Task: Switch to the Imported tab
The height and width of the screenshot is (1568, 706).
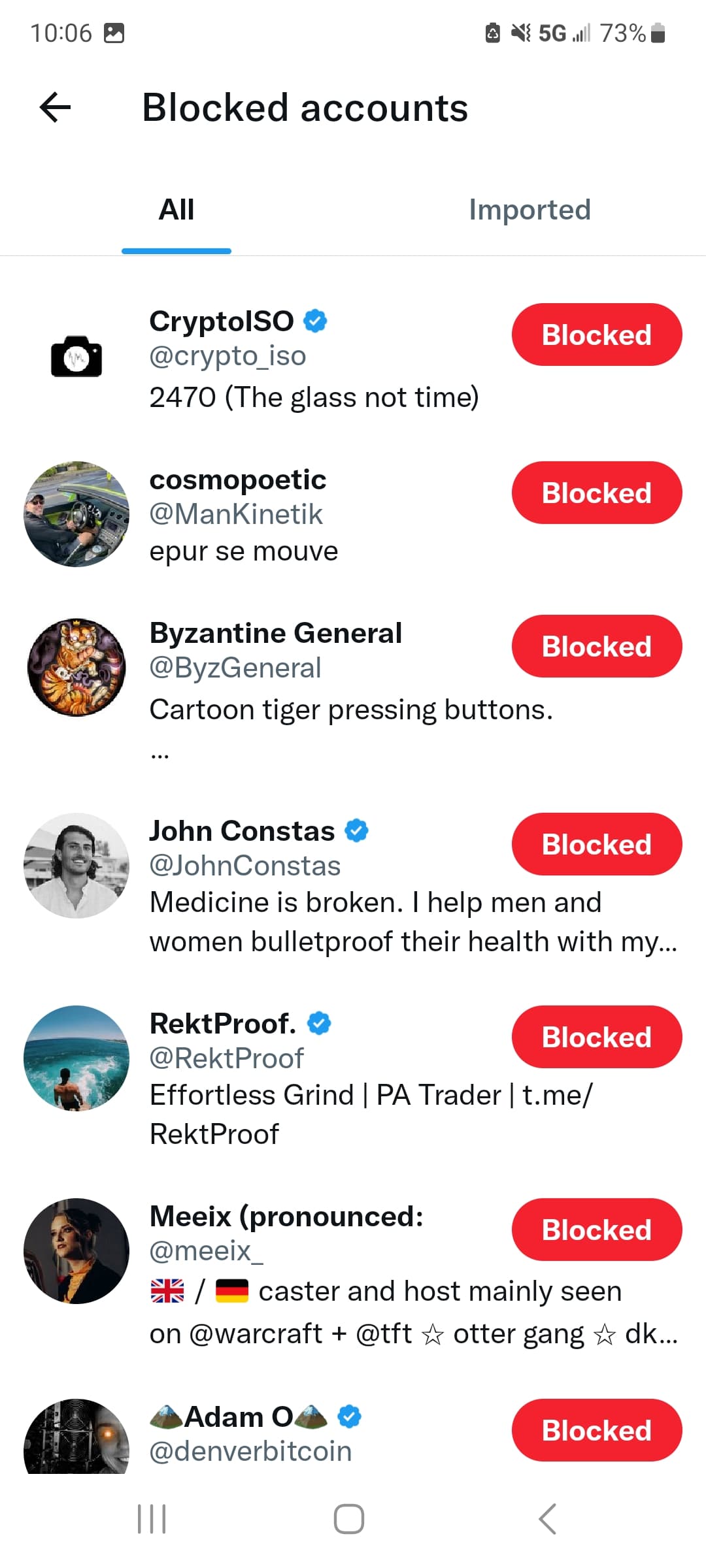Action: [529, 210]
